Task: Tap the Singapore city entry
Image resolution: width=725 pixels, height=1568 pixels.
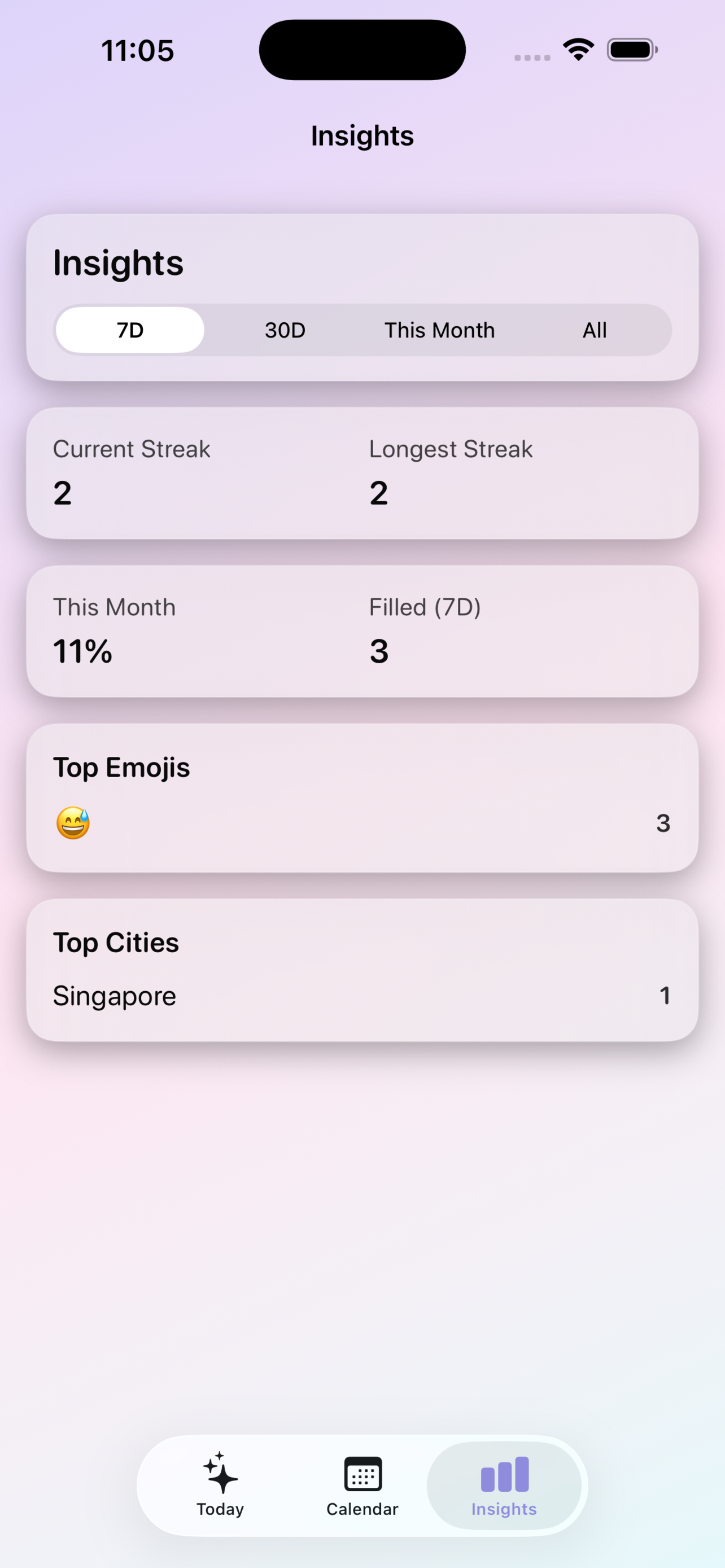Action: 114,996
